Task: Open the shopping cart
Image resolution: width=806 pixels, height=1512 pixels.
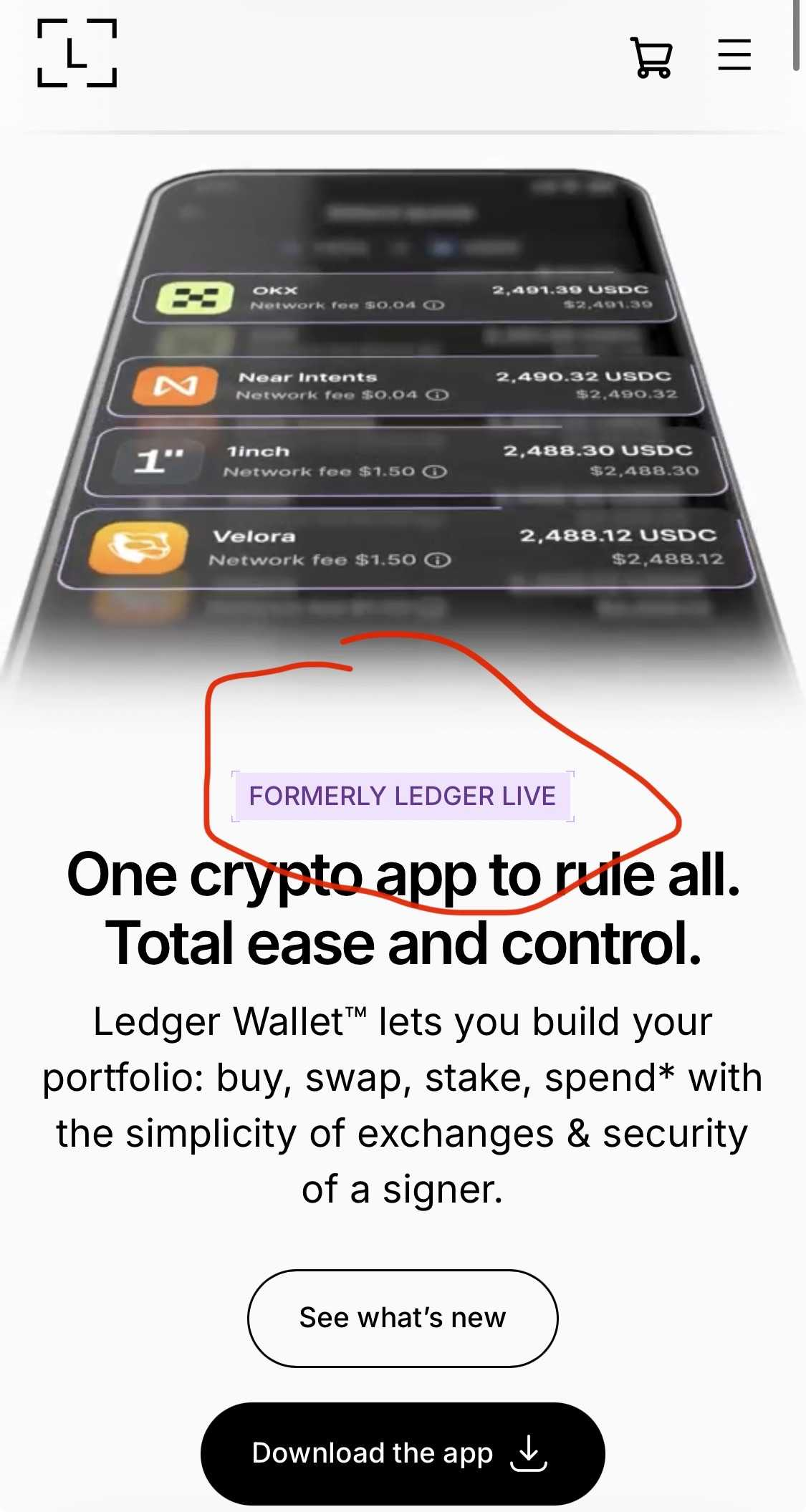Action: click(651, 57)
